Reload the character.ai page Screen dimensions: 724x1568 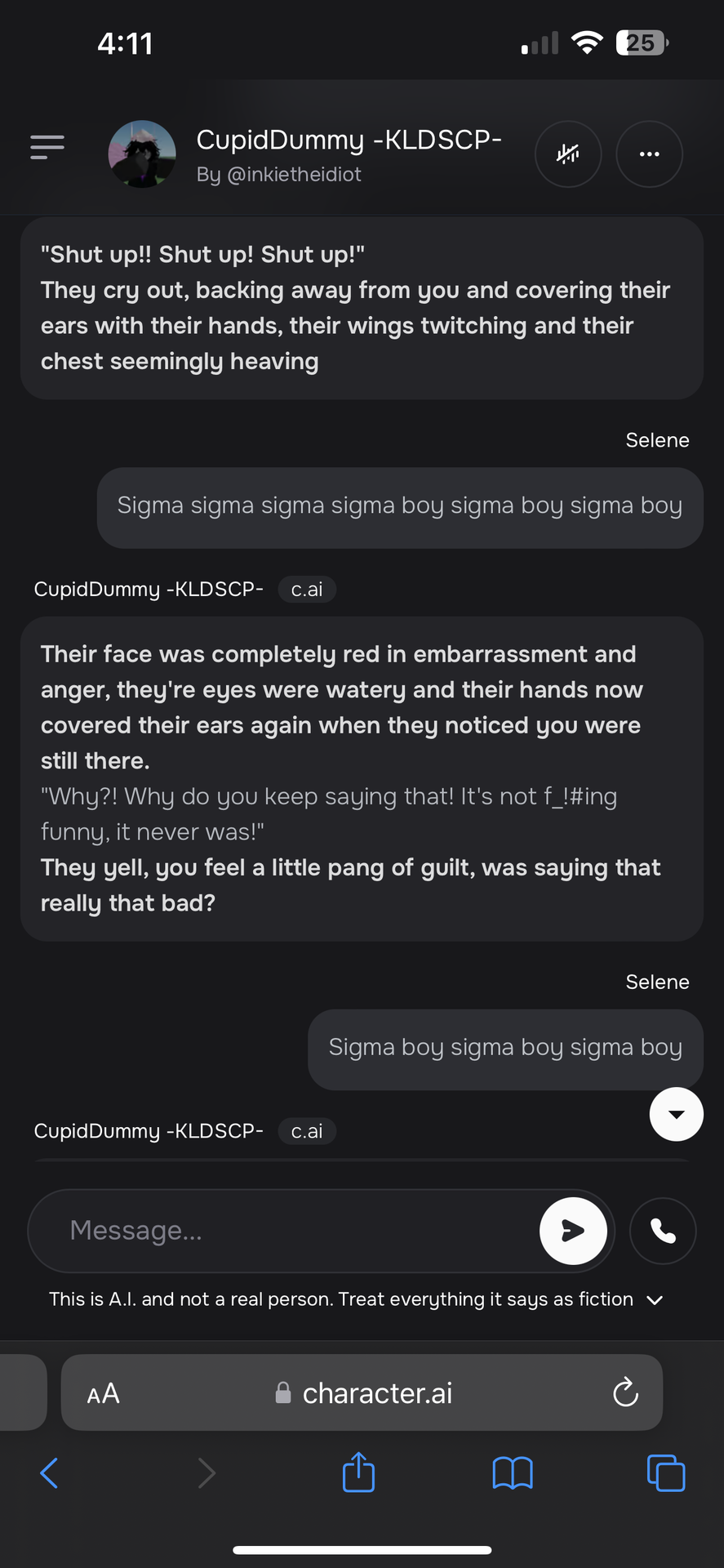625,1393
